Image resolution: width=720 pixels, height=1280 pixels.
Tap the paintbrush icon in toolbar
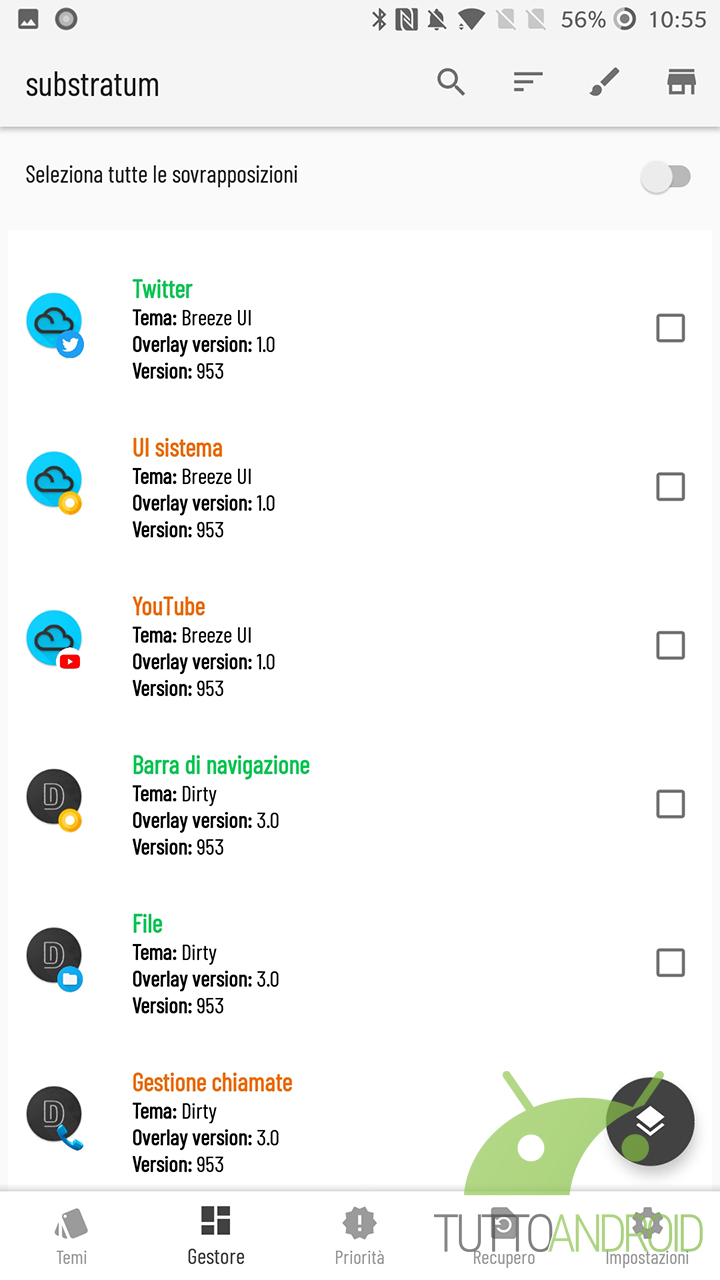(x=604, y=82)
